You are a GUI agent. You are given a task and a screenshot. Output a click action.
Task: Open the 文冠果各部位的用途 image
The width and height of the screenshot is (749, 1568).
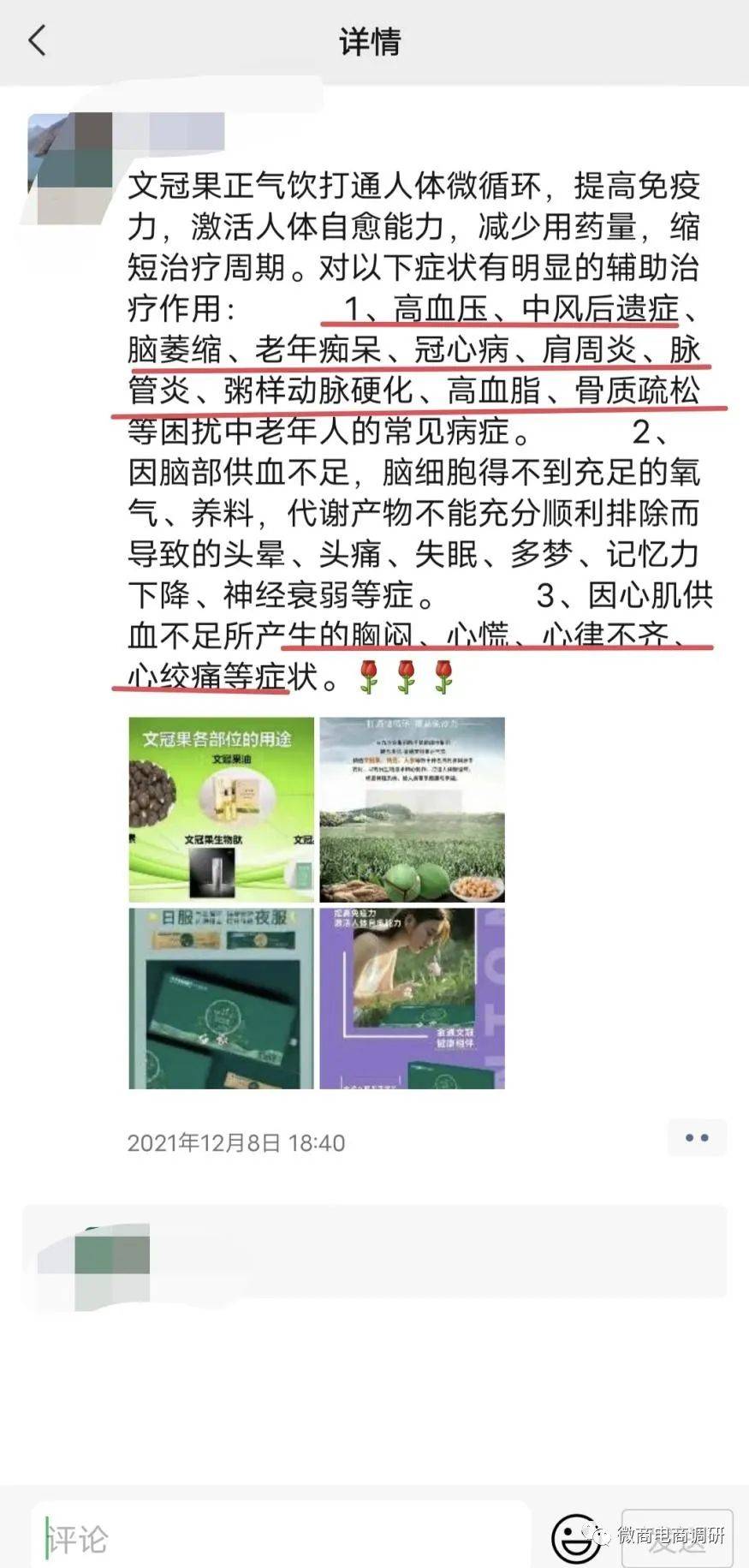point(221,809)
